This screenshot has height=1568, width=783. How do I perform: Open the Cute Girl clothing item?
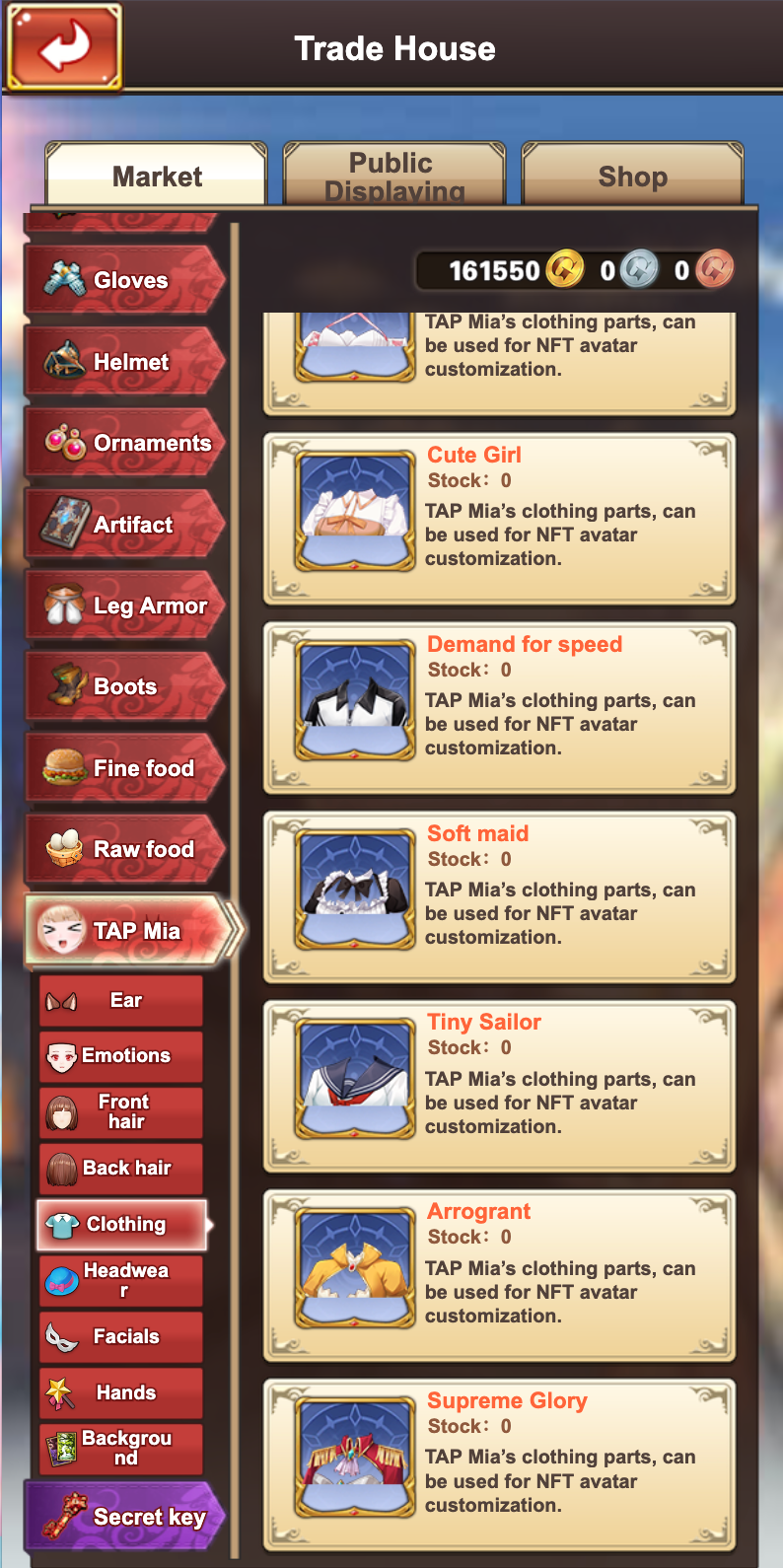[x=499, y=519]
